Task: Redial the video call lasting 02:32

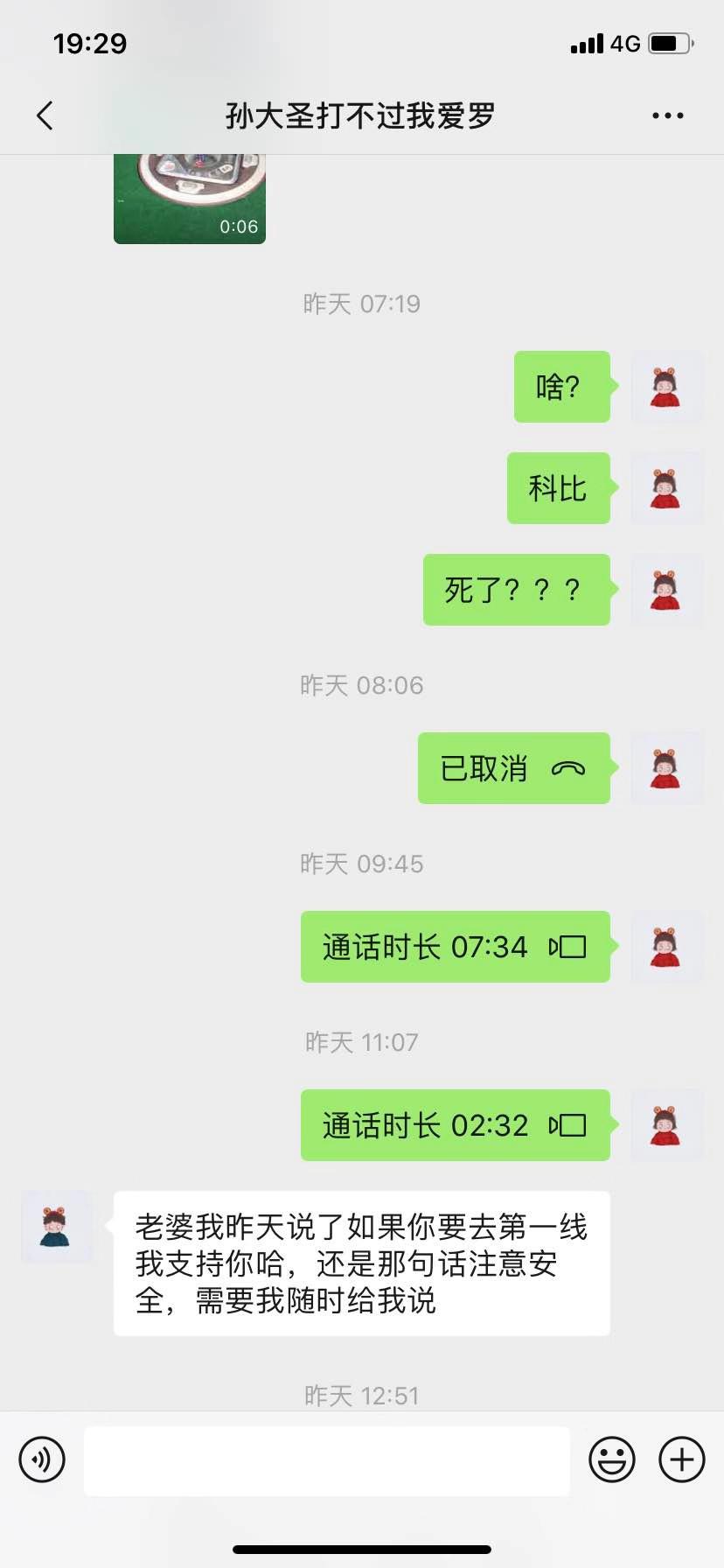Action: [x=455, y=1125]
